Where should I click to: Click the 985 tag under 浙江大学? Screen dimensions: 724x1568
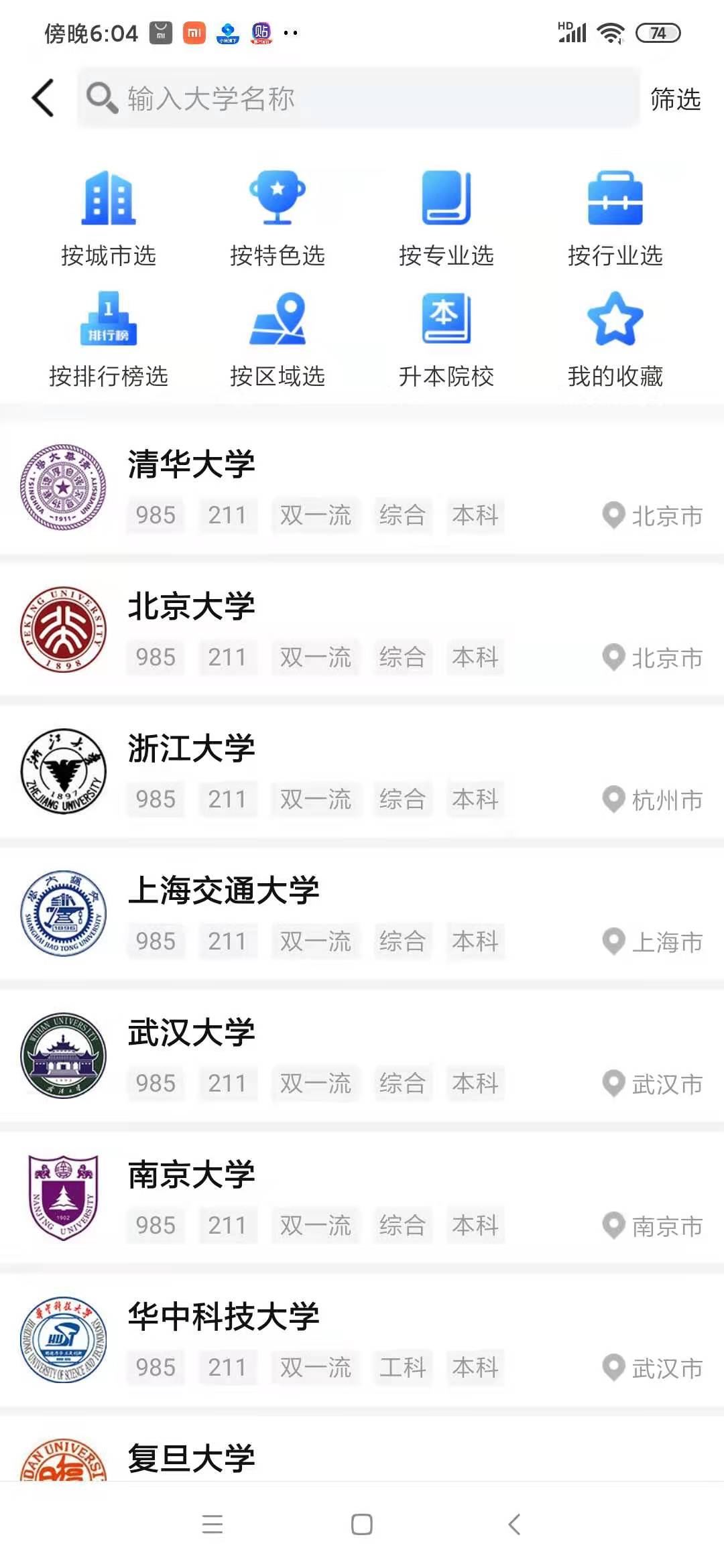[x=155, y=799]
